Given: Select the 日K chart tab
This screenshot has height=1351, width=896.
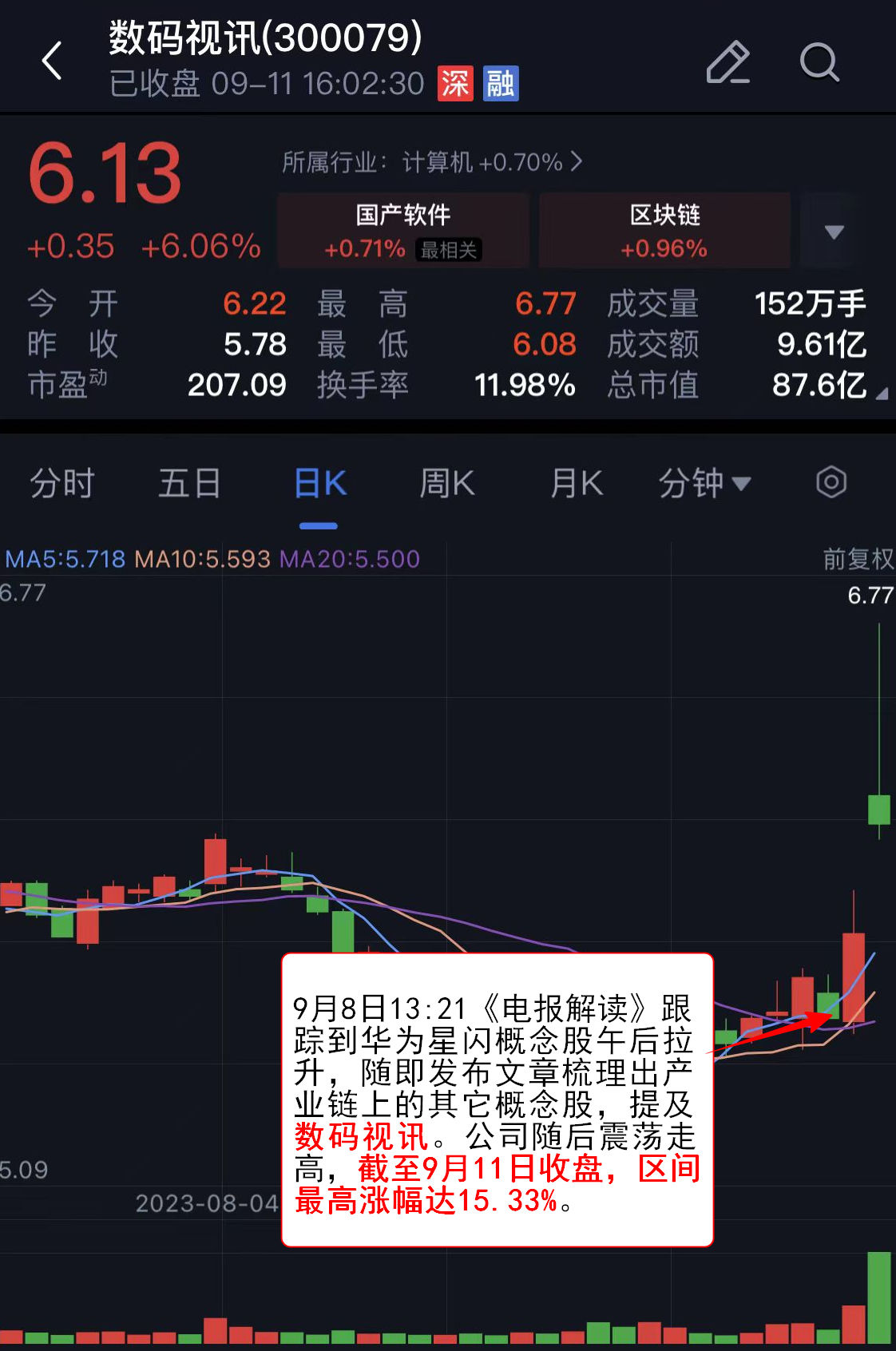Looking at the screenshot, I should [319, 483].
